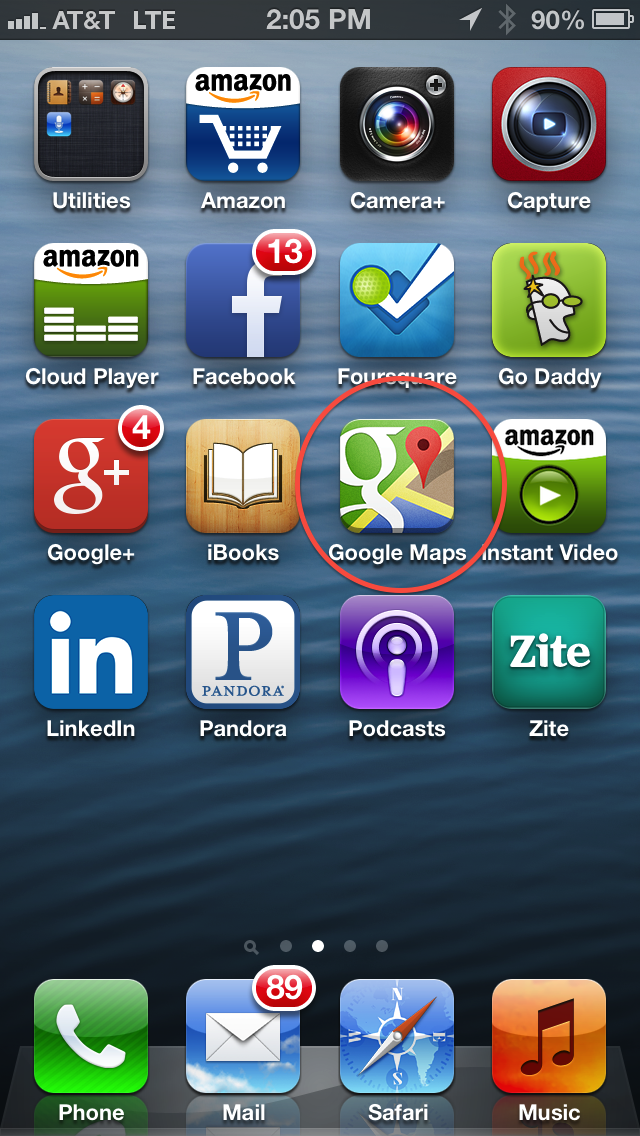Open the Google+ app
This screenshot has width=640, height=1136.
tap(91, 476)
